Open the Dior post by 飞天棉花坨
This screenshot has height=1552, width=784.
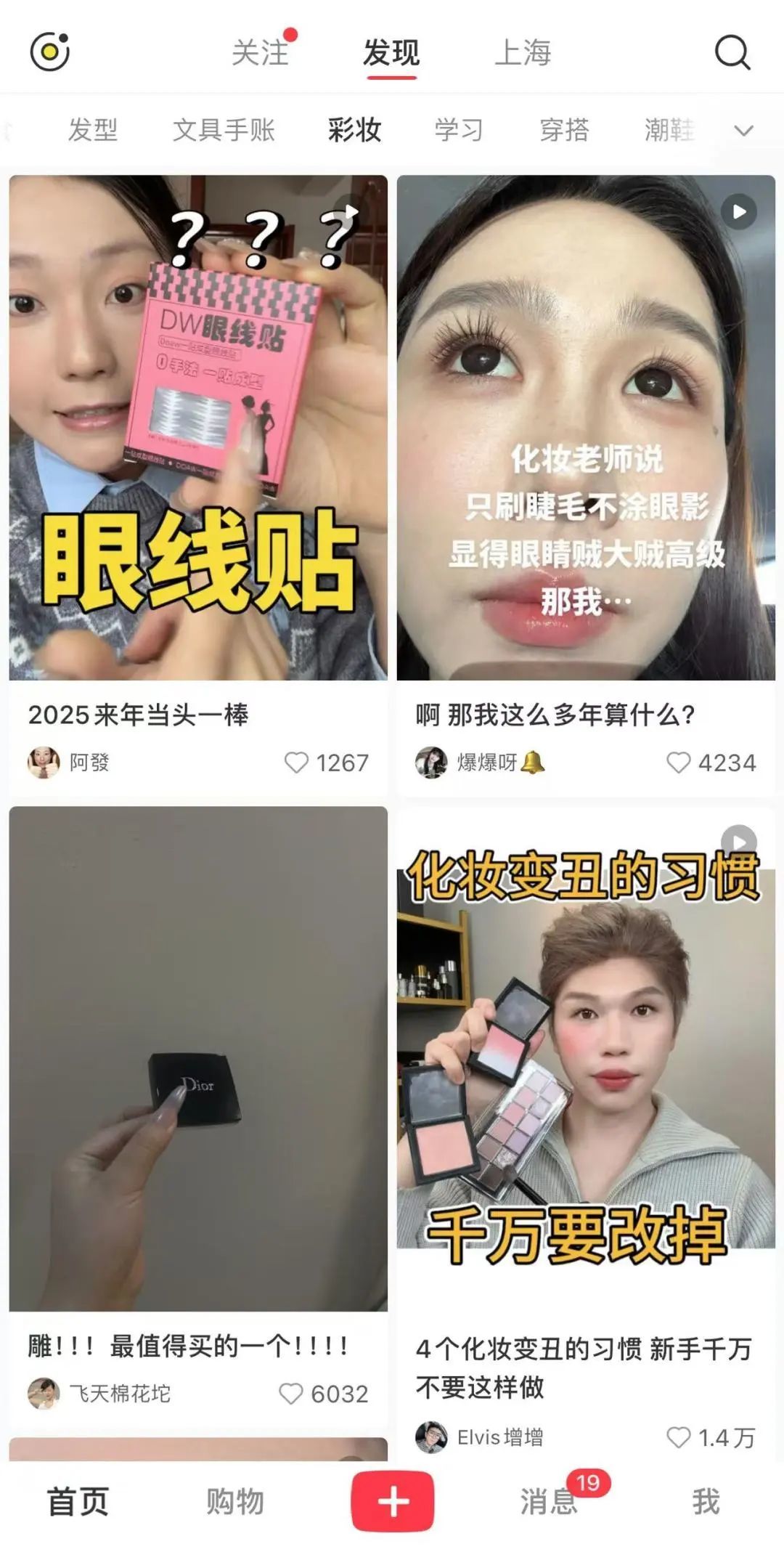coord(198,1059)
